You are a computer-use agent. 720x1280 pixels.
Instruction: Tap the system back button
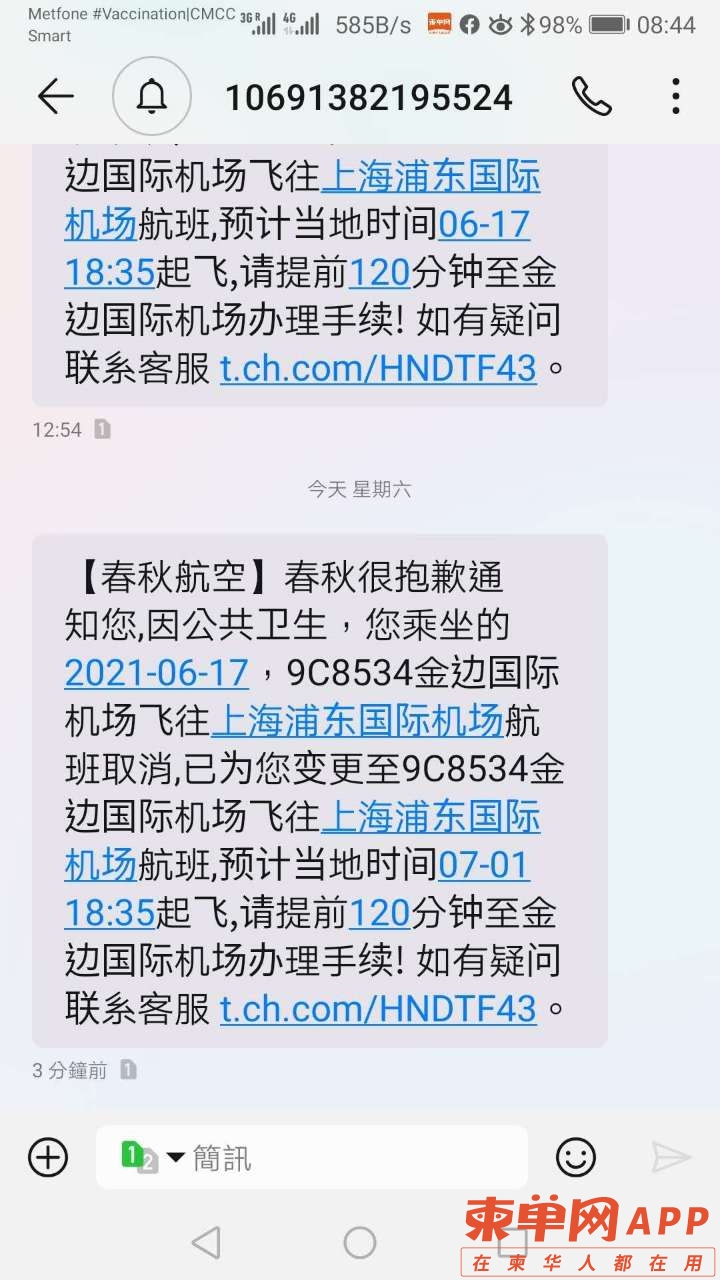click(x=206, y=1243)
